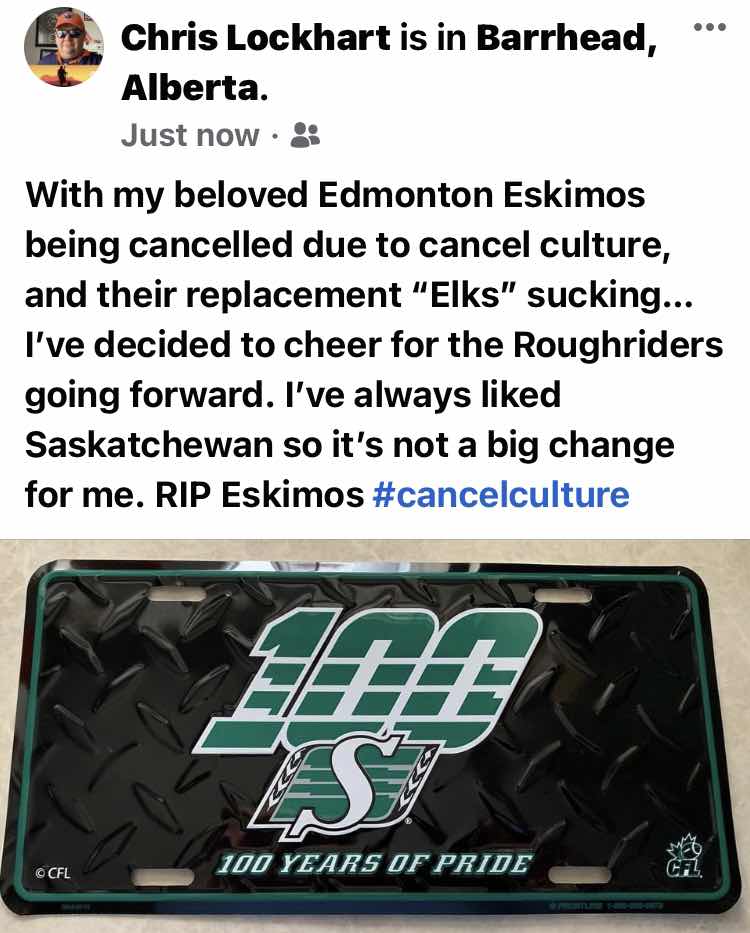
Task: Open Chris Lockhart's profile name link
Action: (x=255, y=38)
